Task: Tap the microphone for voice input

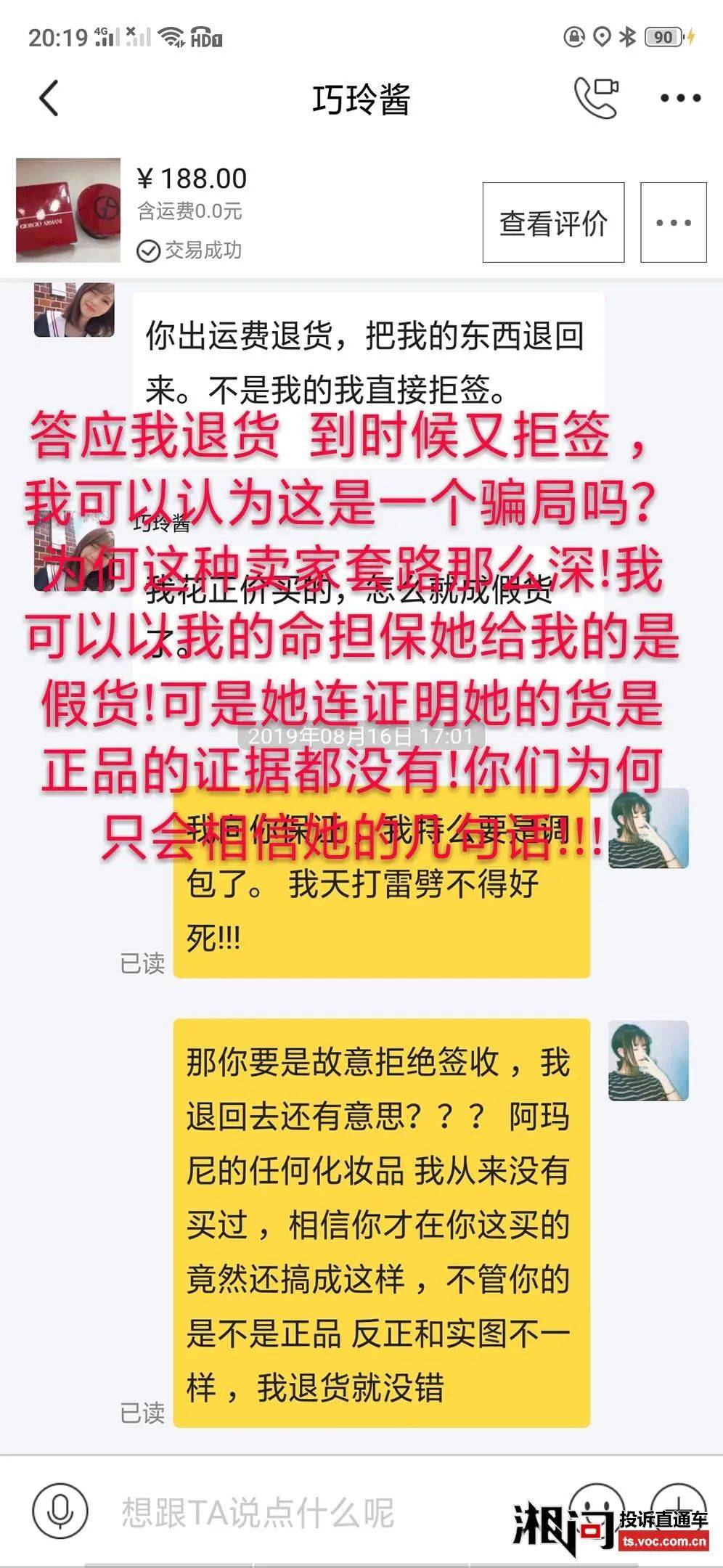Action: click(60, 1511)
